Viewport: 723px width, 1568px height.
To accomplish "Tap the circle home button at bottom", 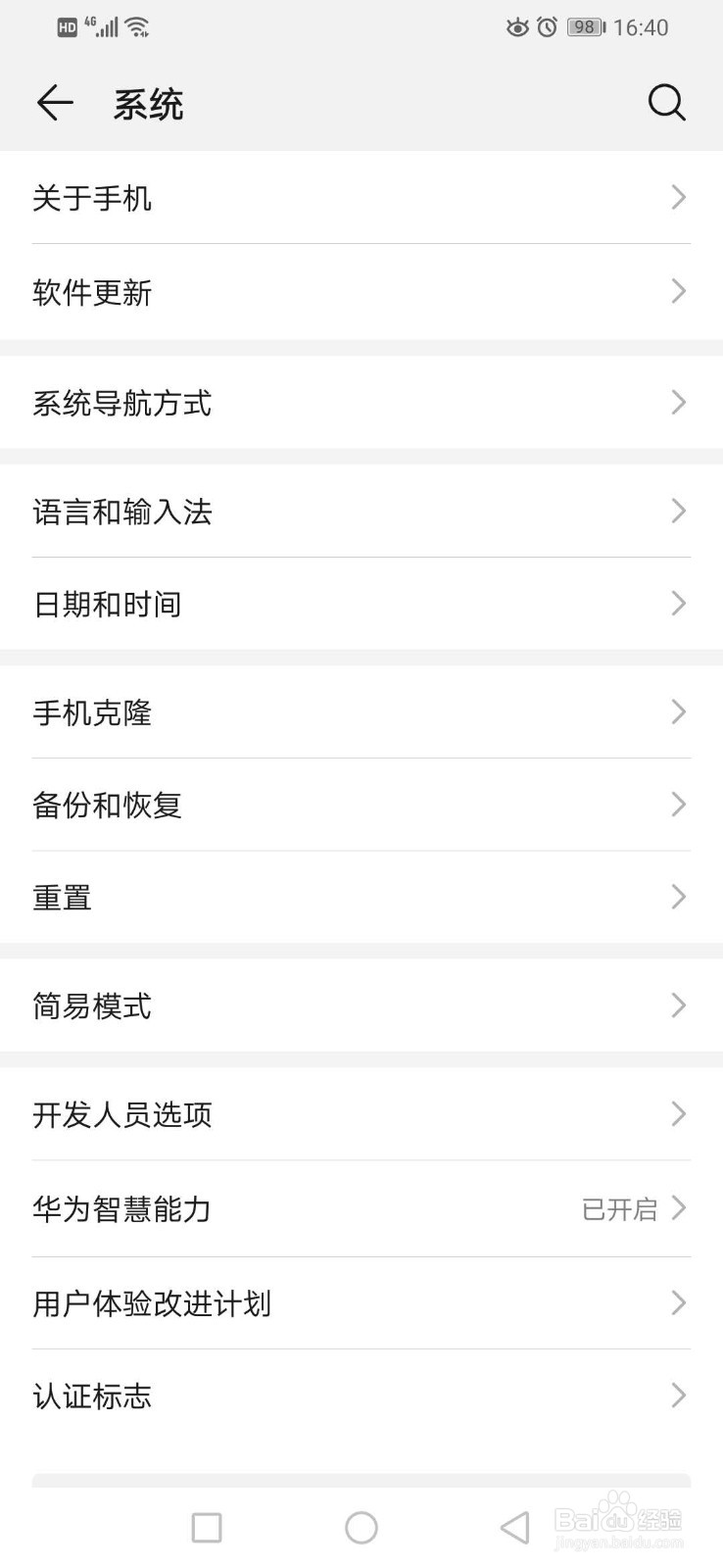I will point(361,1527).
